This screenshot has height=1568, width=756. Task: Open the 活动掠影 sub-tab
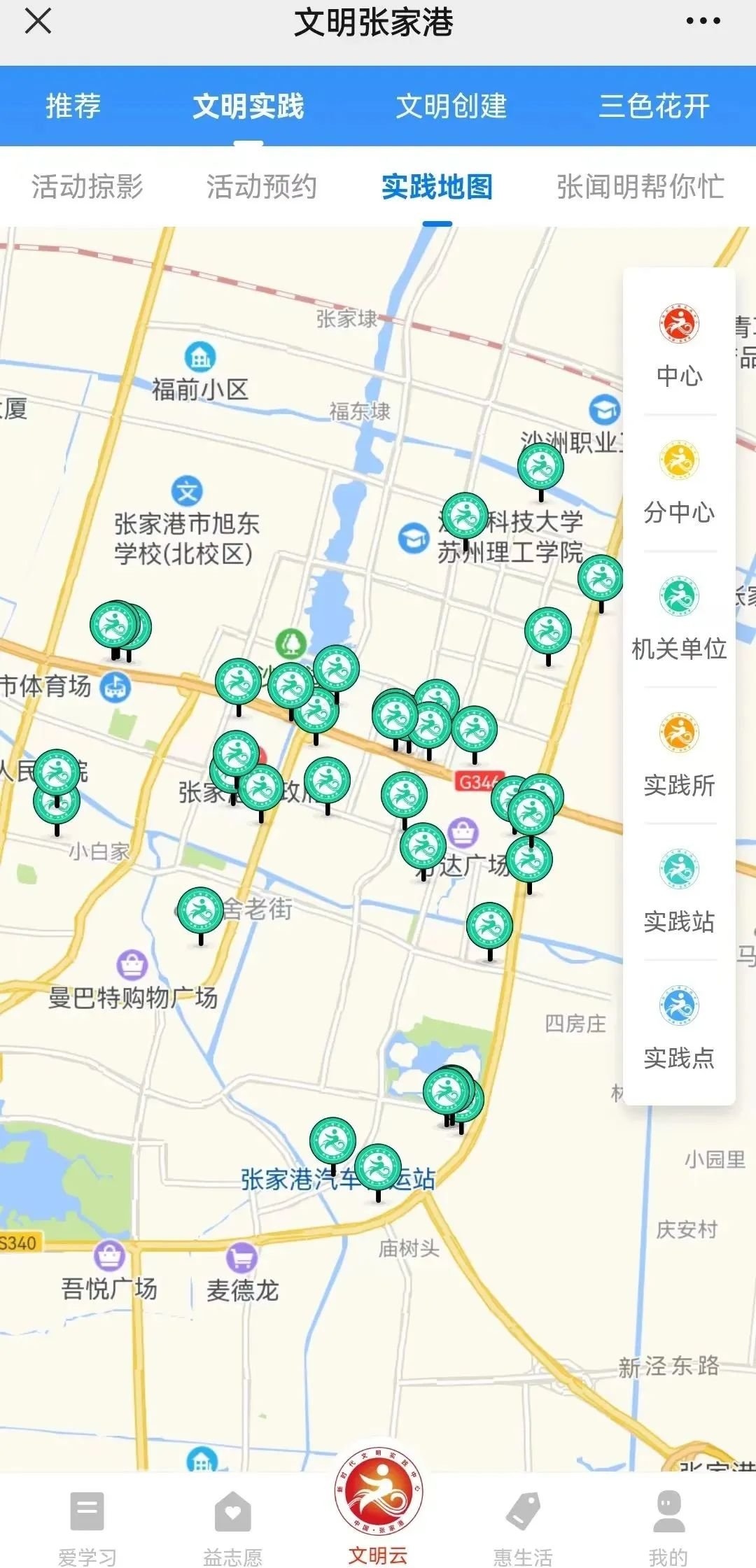click(87, 187)
